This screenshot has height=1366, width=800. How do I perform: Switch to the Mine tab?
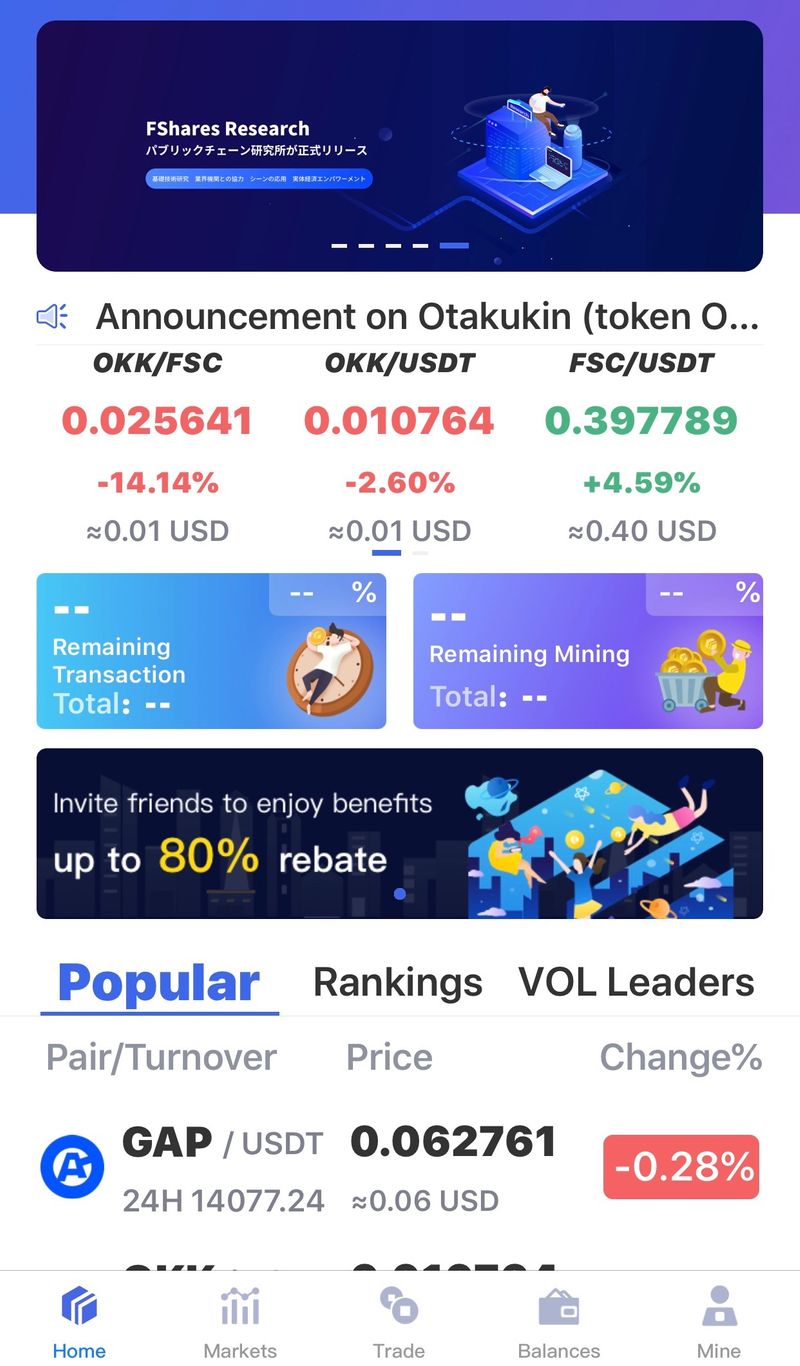[x=718, y=1322]
